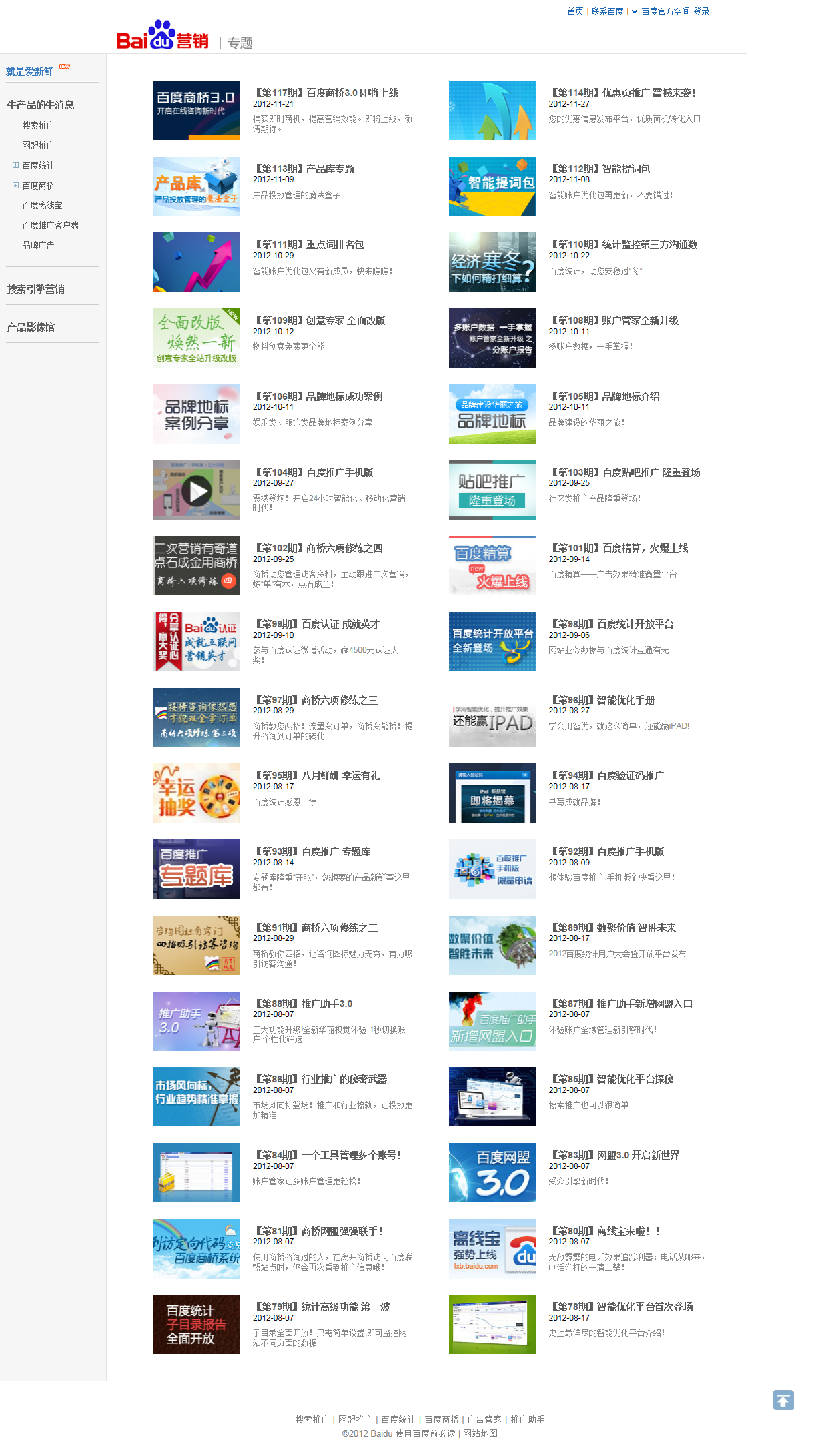Click the NEW badge next to 就是爱新鲜
This screenshot has width=840, height=1442.
click(x=64, y=66)
